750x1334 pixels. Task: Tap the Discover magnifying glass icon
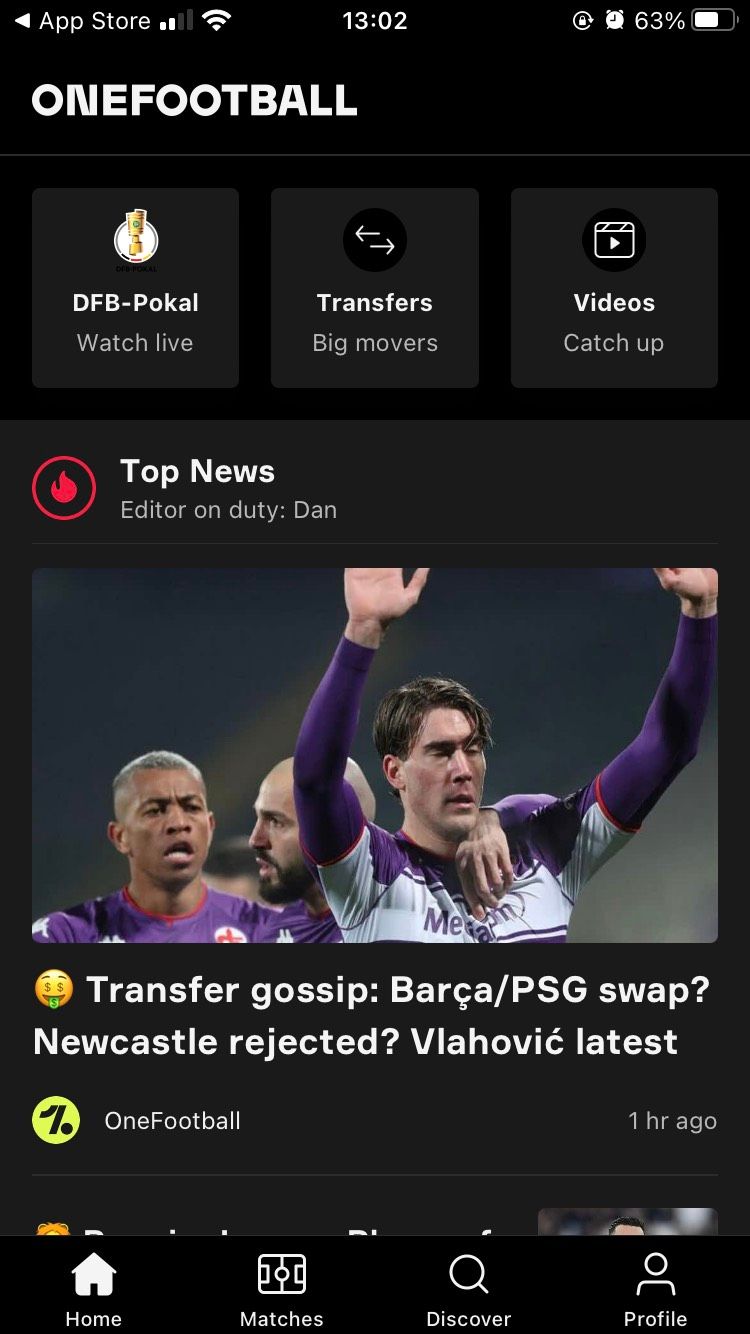tap(468, 1272)
